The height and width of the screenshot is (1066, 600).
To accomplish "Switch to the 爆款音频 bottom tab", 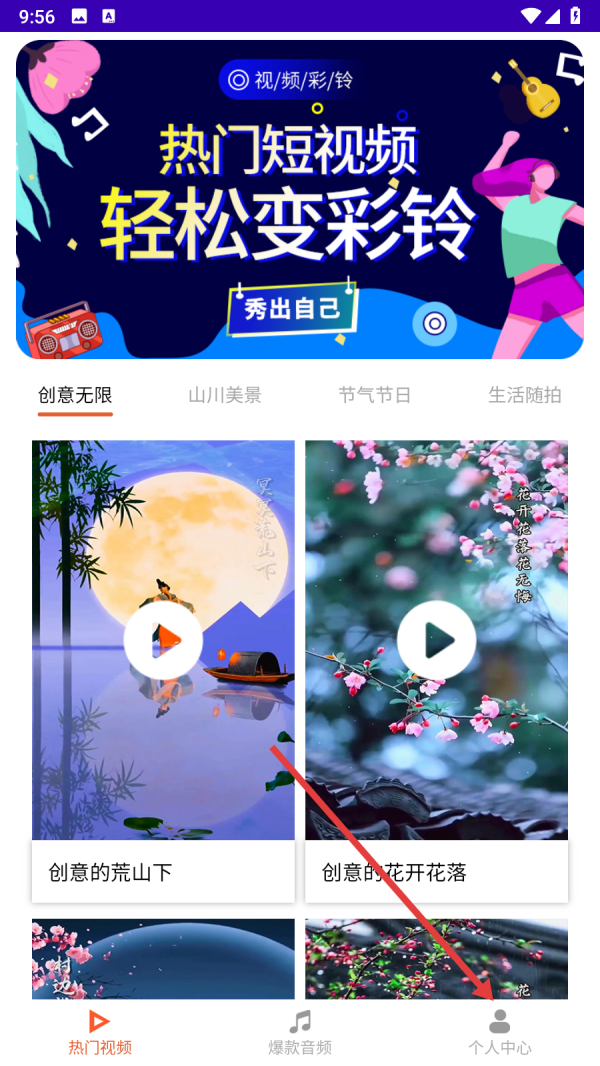I will pos(300,1033).
